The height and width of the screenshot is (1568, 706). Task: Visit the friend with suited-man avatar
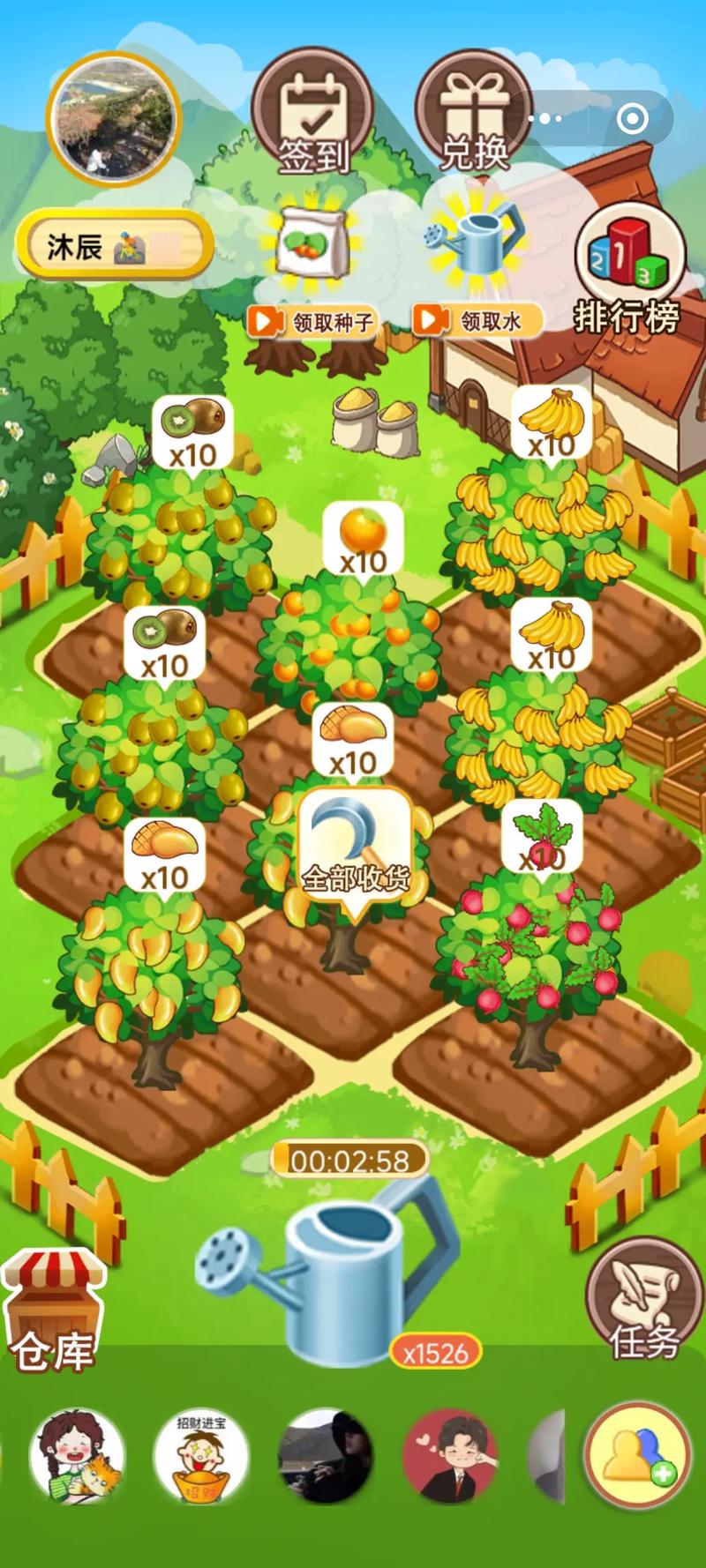tap(450, 1457)
